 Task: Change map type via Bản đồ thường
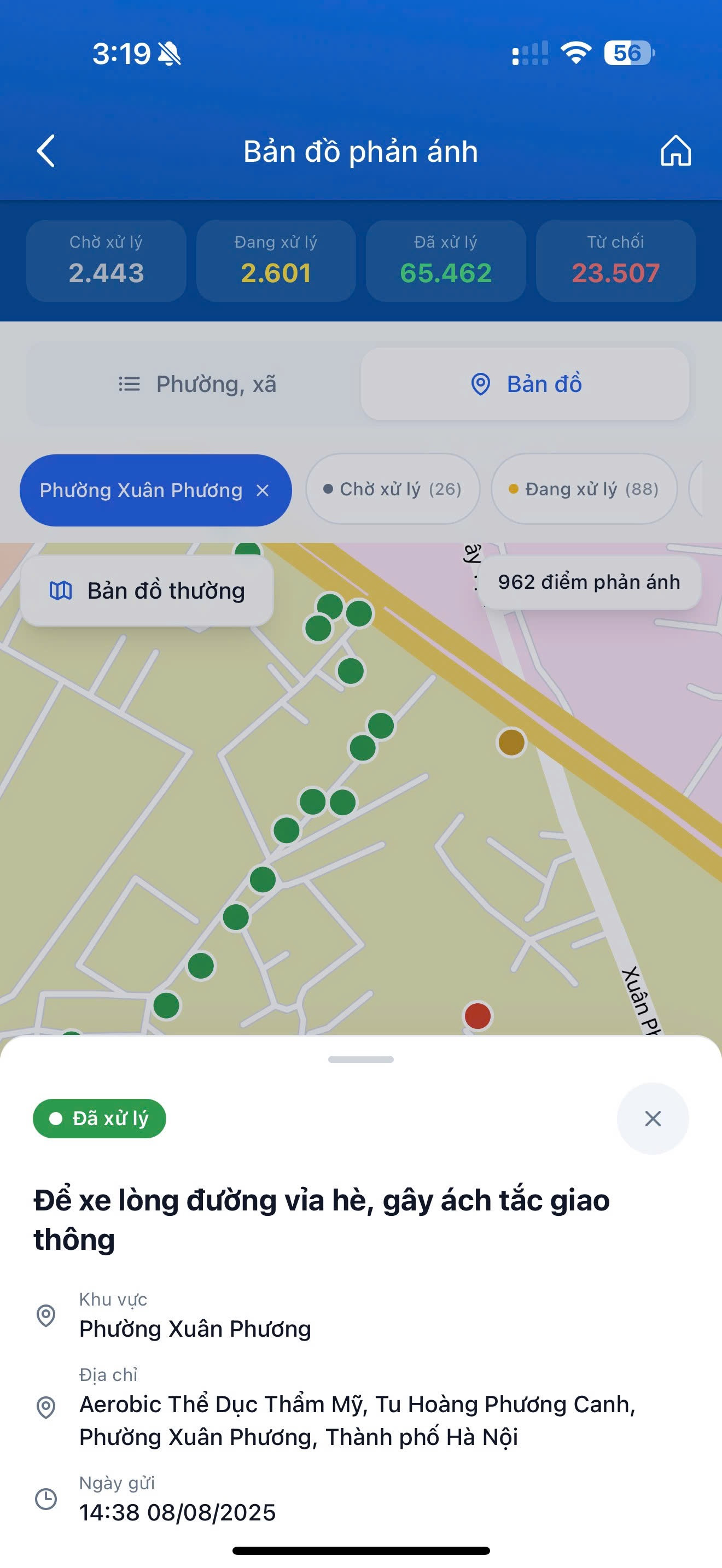[147, 590]
